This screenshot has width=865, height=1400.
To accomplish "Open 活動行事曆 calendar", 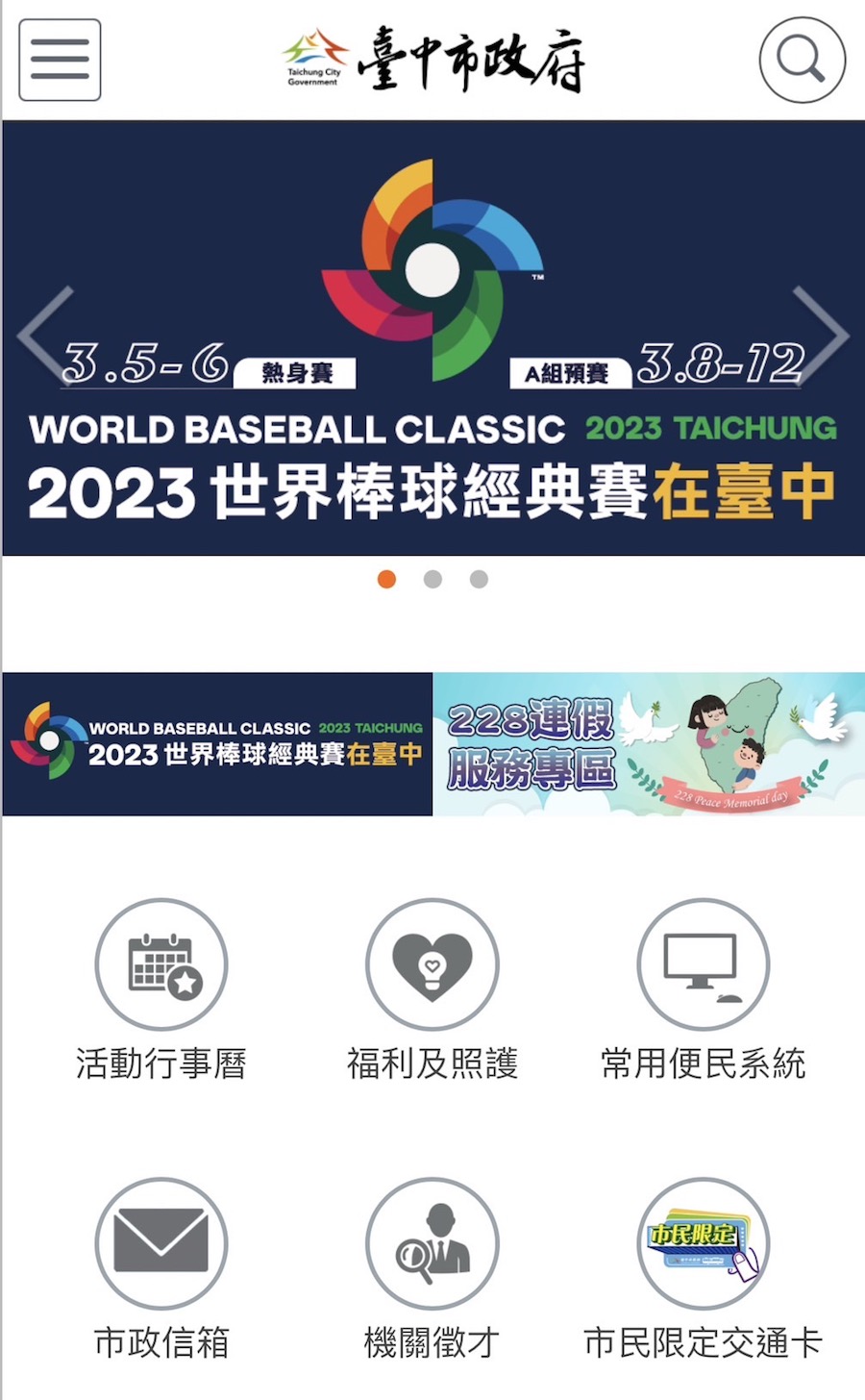I will tap(161, 964).
